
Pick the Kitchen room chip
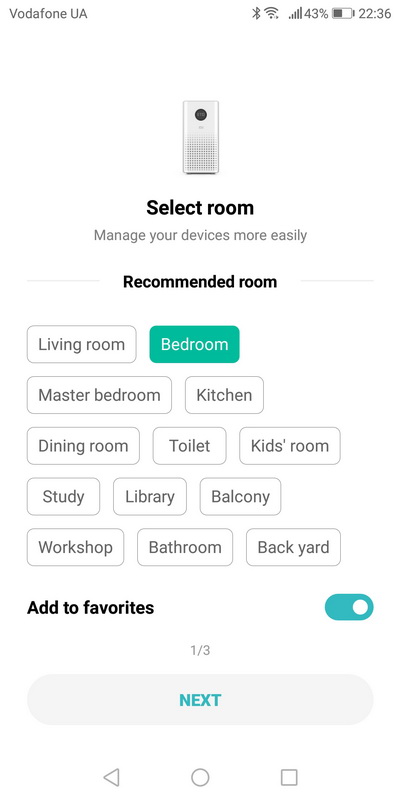[224, 395]
